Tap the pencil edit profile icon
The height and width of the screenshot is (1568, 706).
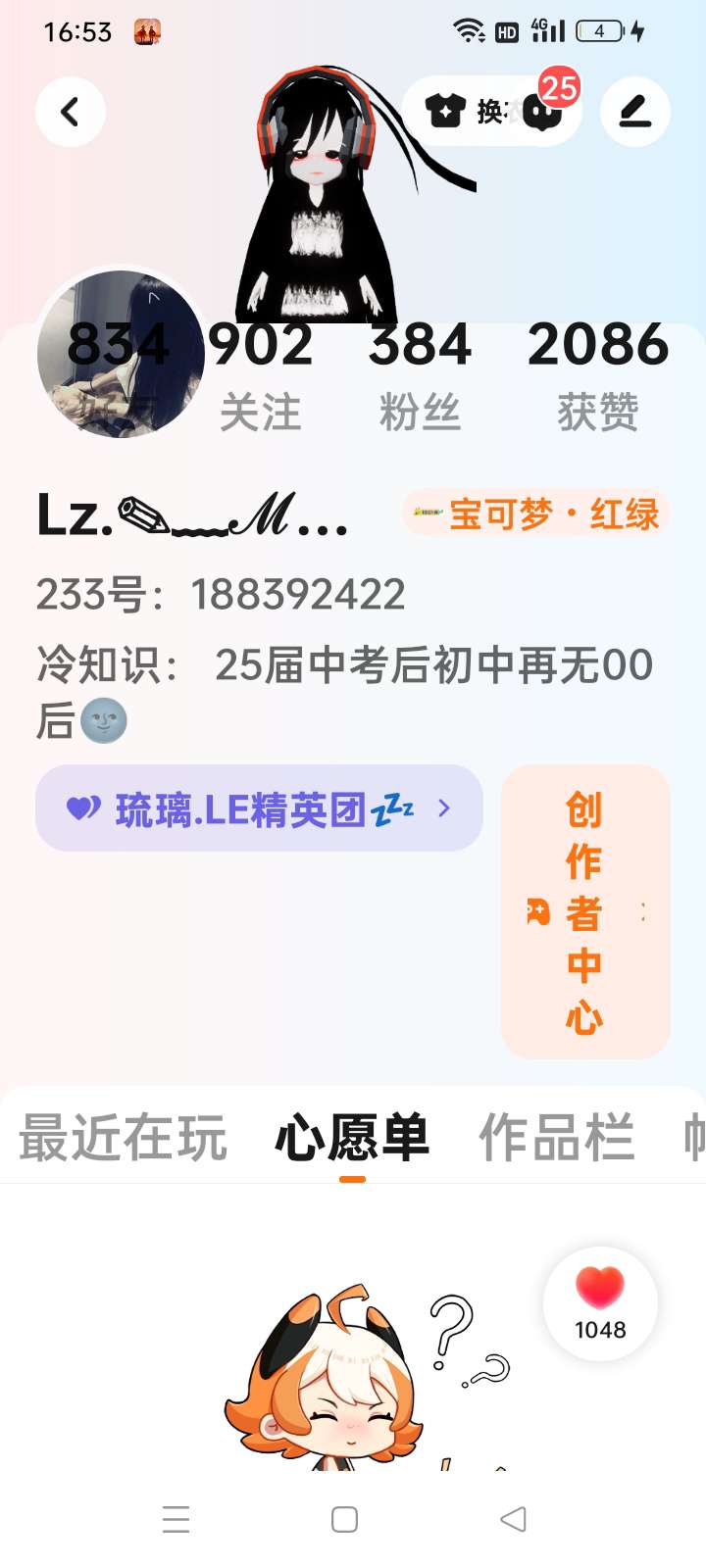(635, 112)
